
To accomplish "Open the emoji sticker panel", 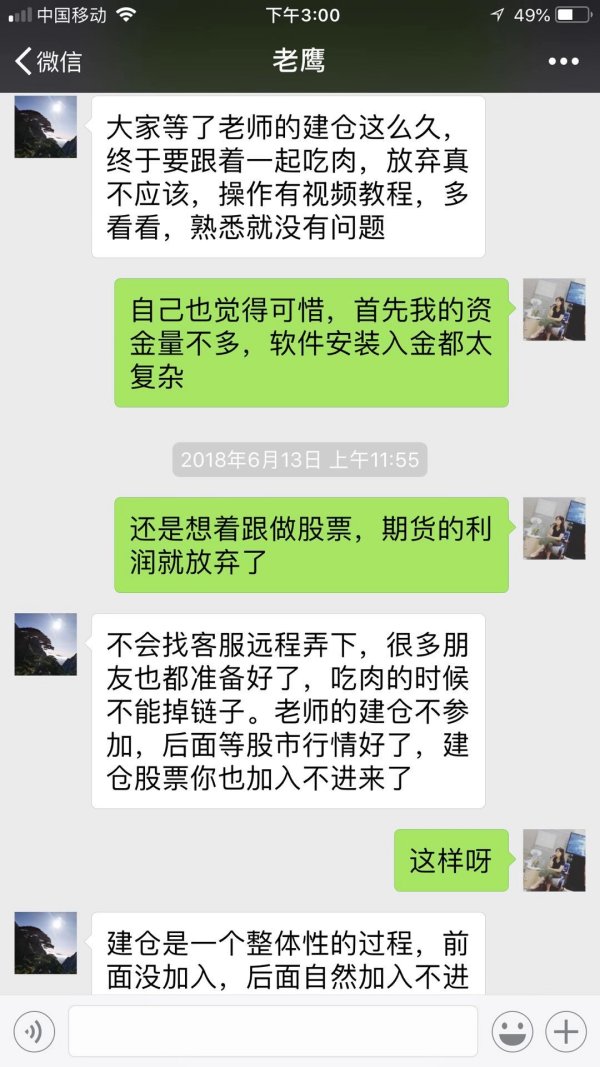I will 512,1031.
